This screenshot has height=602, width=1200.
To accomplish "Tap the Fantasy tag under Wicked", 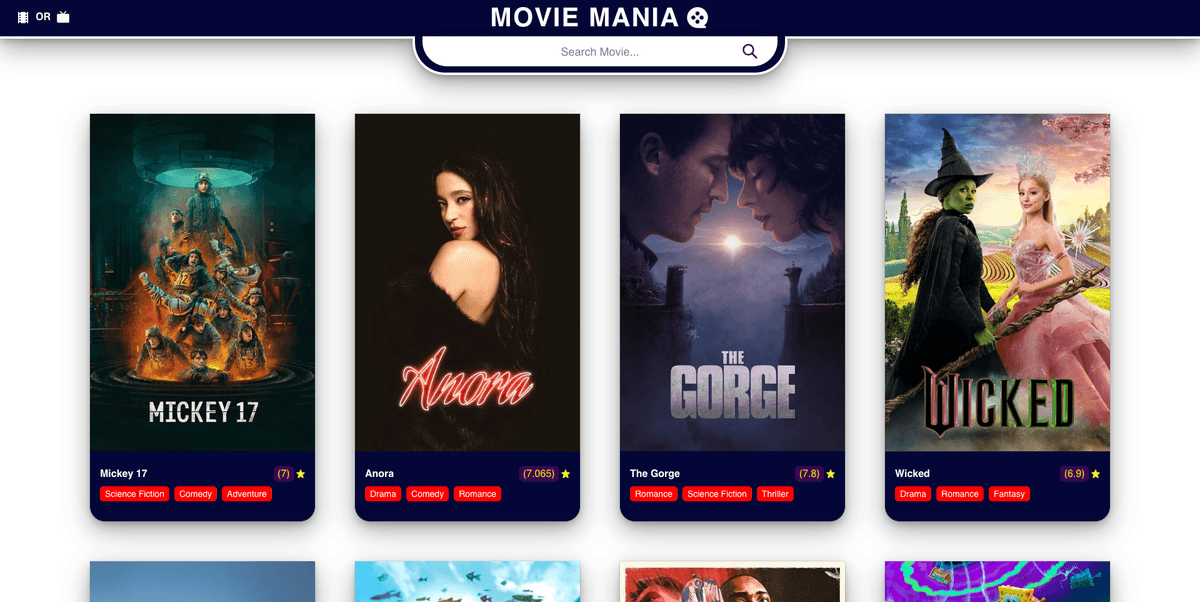I will click(1009, 494).
